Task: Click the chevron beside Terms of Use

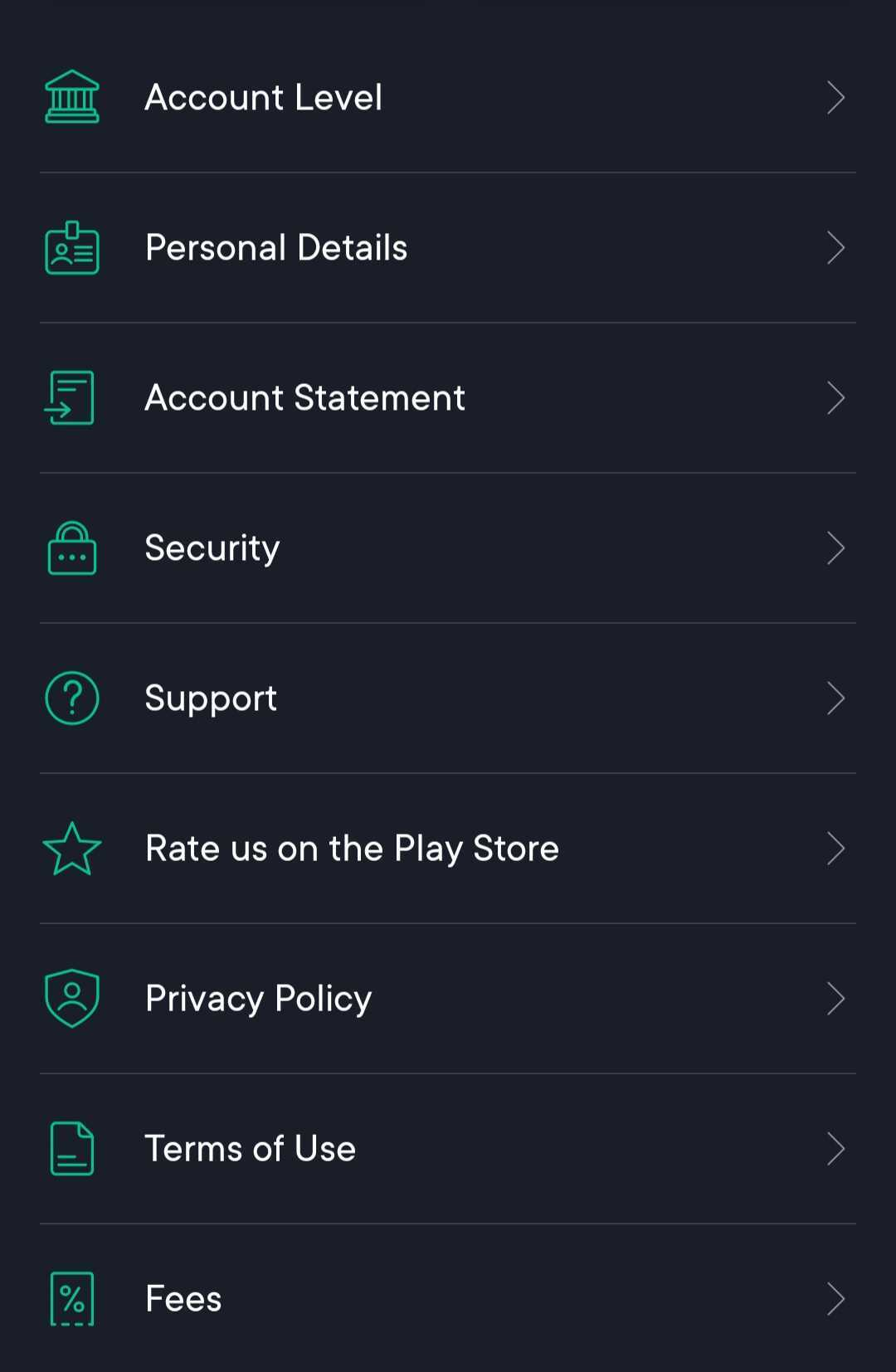Action: (x=836, y=1149)
